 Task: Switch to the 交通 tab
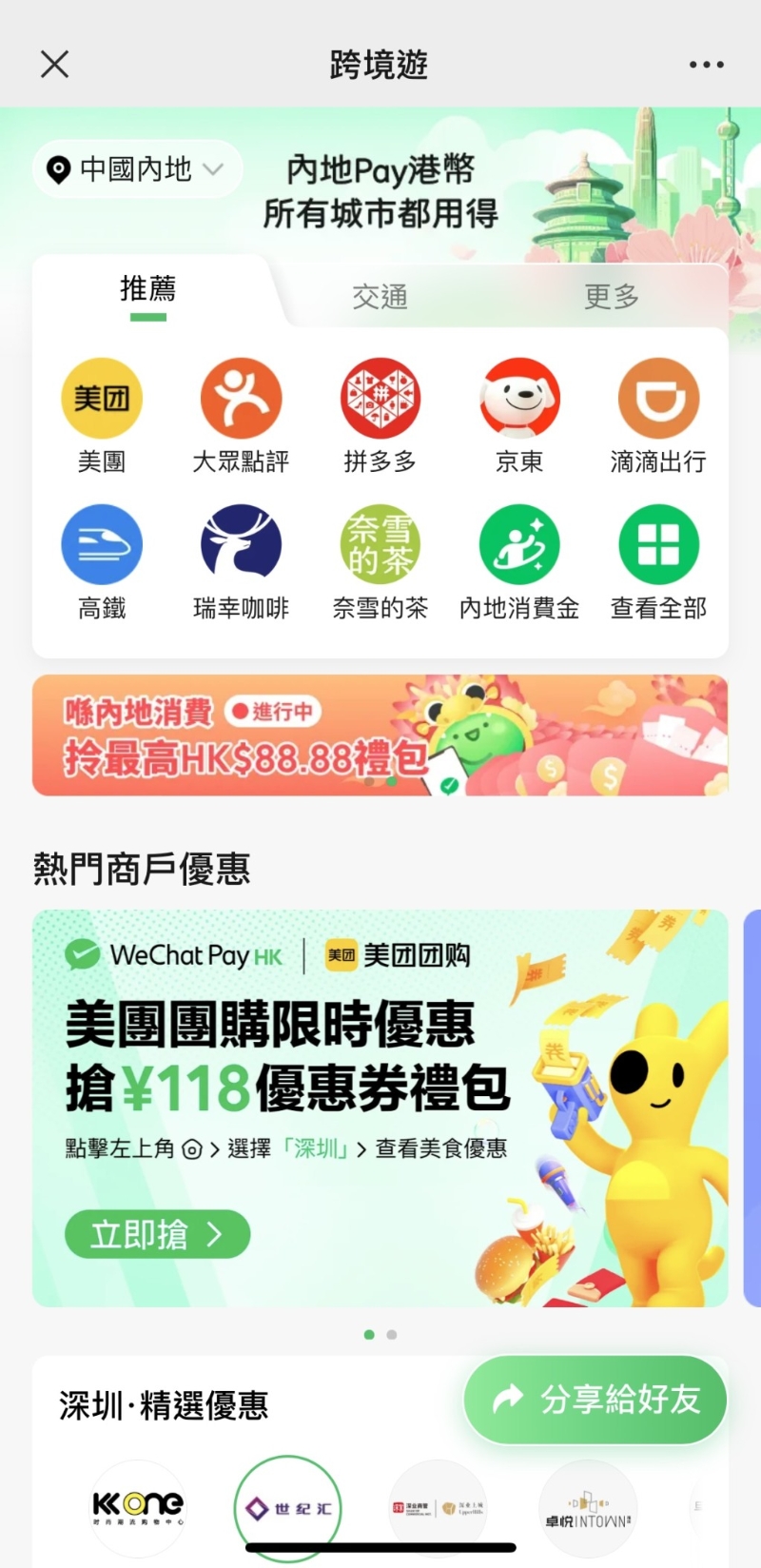[380, 296]
